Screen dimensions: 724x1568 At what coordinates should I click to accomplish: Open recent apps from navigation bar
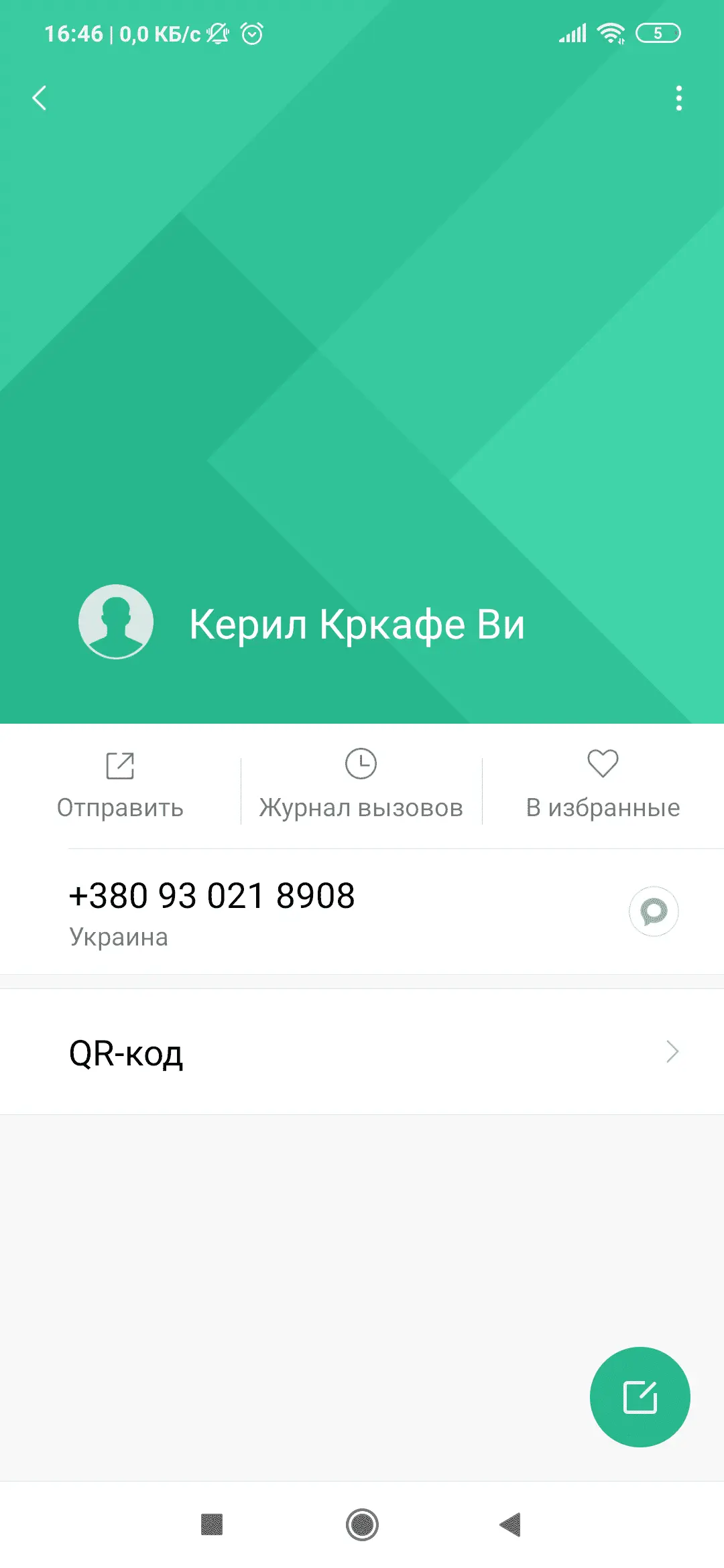[x=212, y=1525]
